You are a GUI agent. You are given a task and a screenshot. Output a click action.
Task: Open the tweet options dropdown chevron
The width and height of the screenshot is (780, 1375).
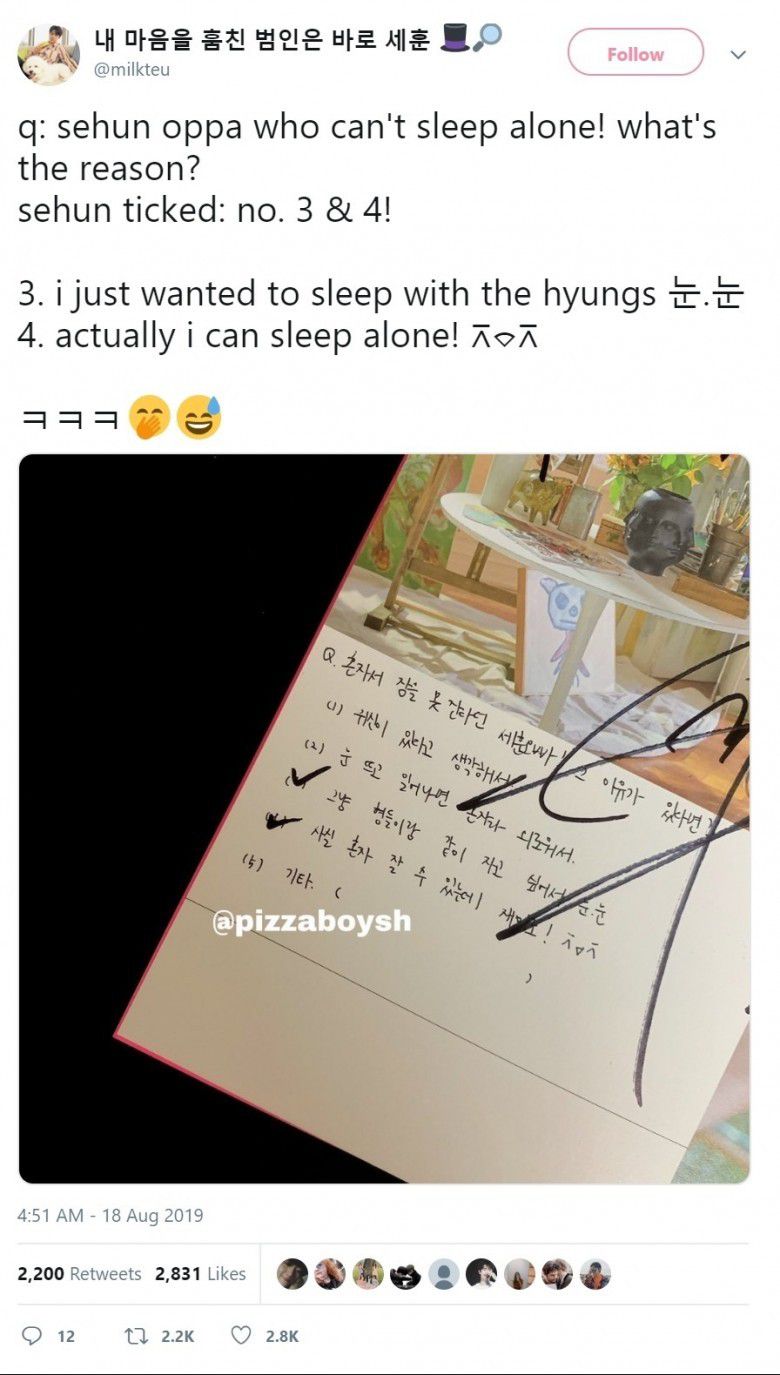tap(739, 55)
